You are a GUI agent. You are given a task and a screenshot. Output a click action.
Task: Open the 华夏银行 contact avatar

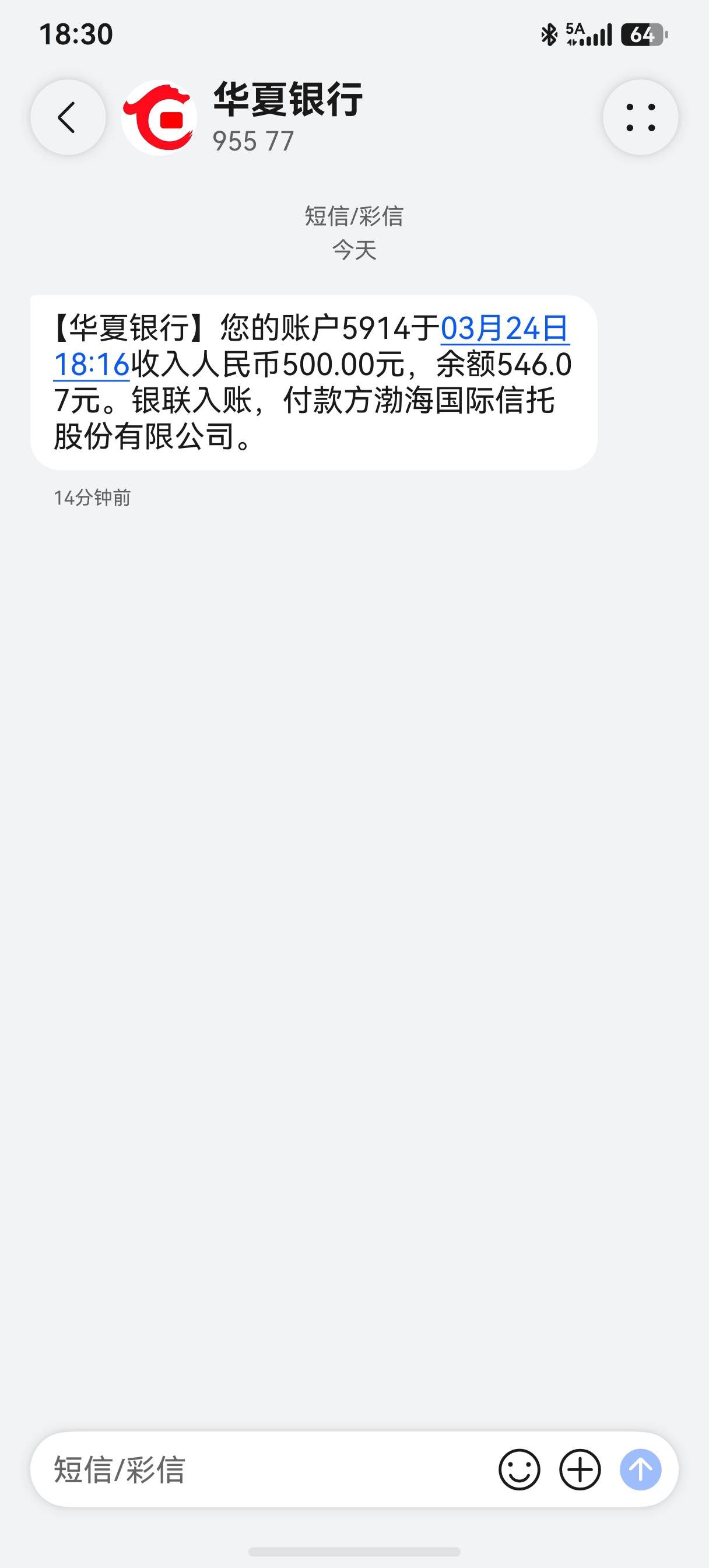click(159, 118)
